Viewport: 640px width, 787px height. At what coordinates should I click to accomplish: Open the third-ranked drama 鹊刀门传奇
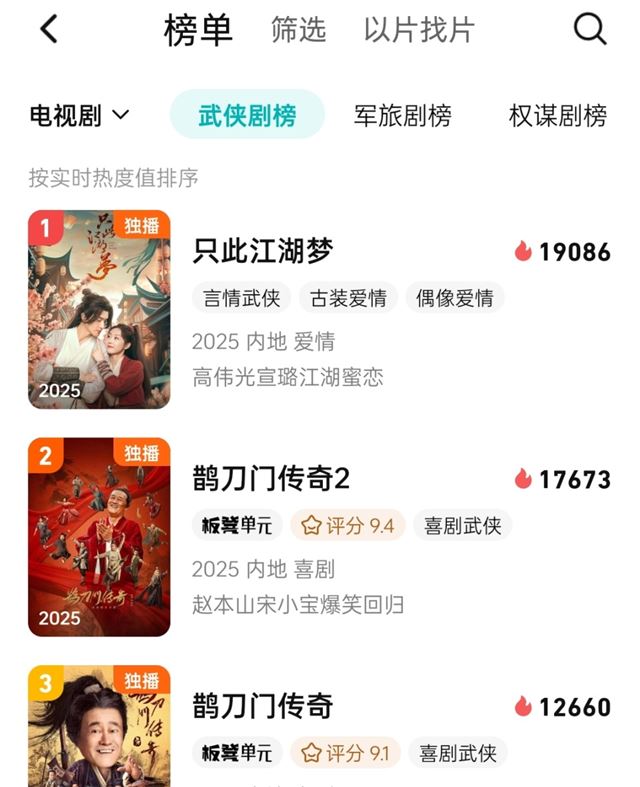(263, 707)
